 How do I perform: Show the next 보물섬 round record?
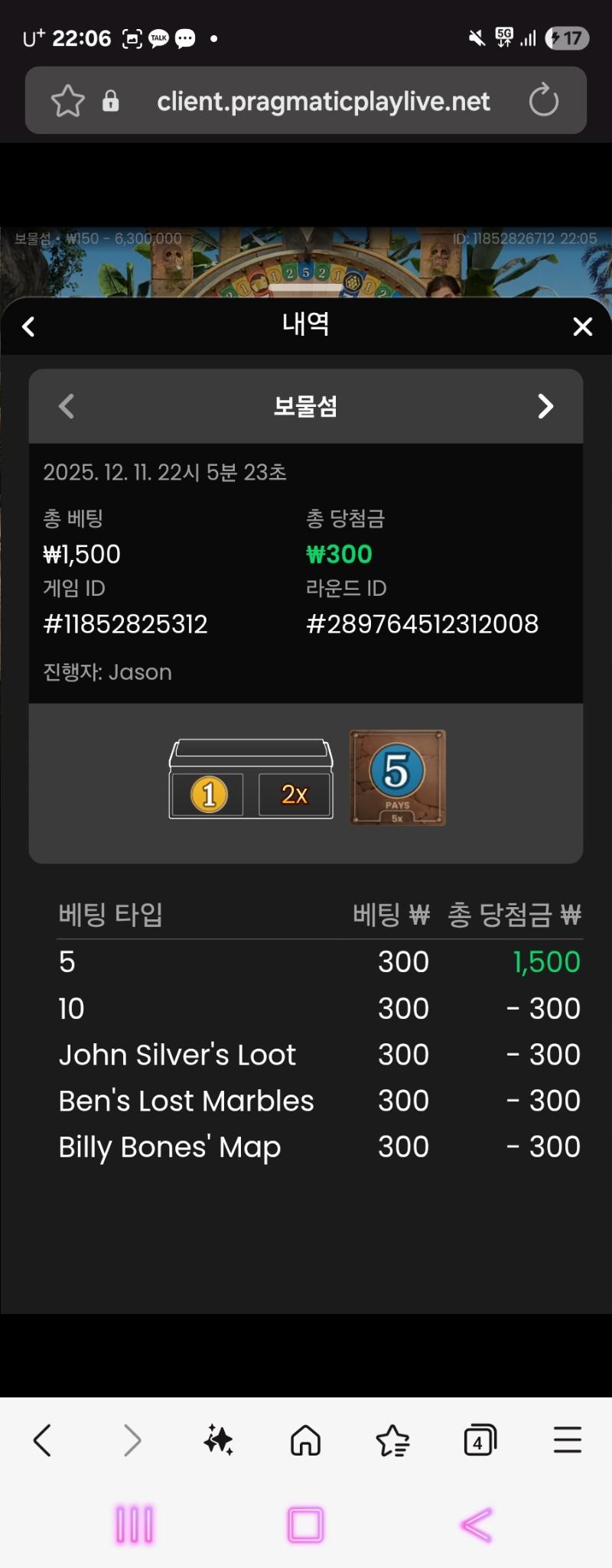click(545, 406)
